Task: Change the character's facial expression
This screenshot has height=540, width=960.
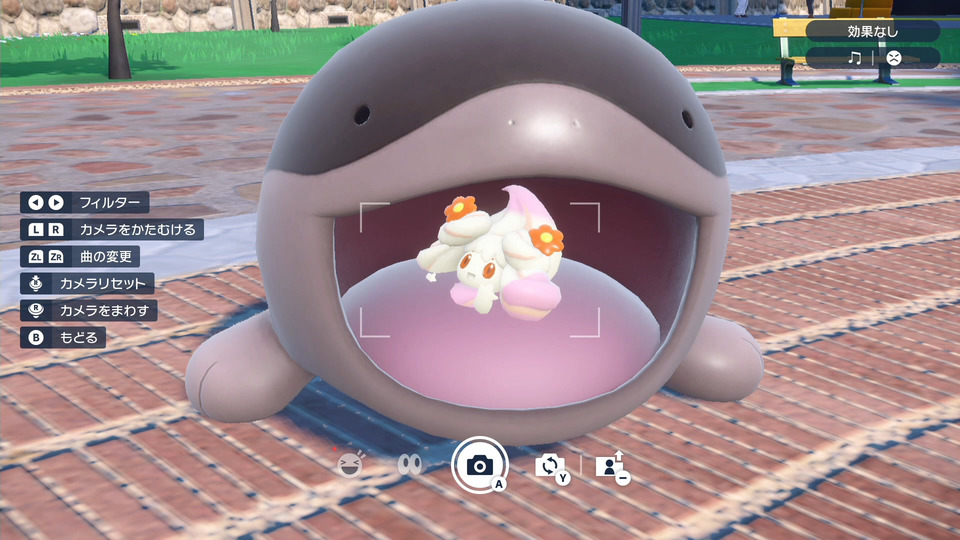Action: tap(349, 465)
